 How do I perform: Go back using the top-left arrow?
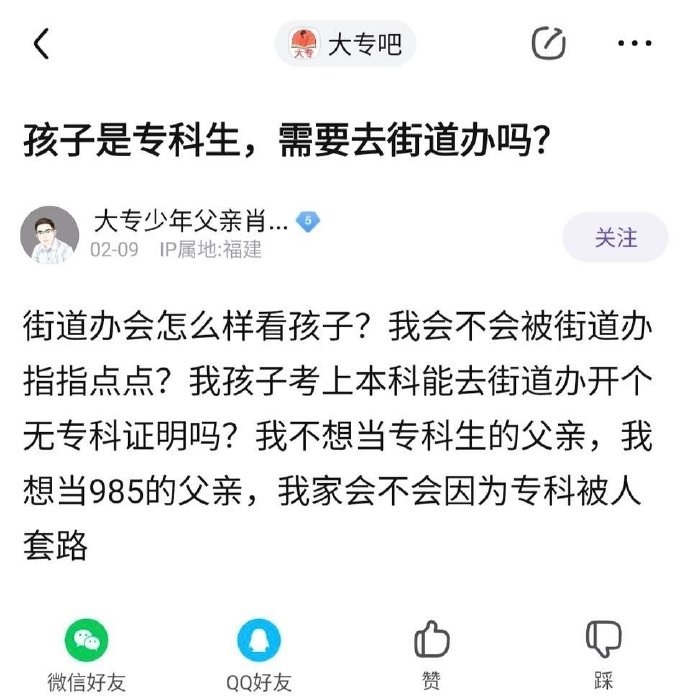[x=41, y=45]
